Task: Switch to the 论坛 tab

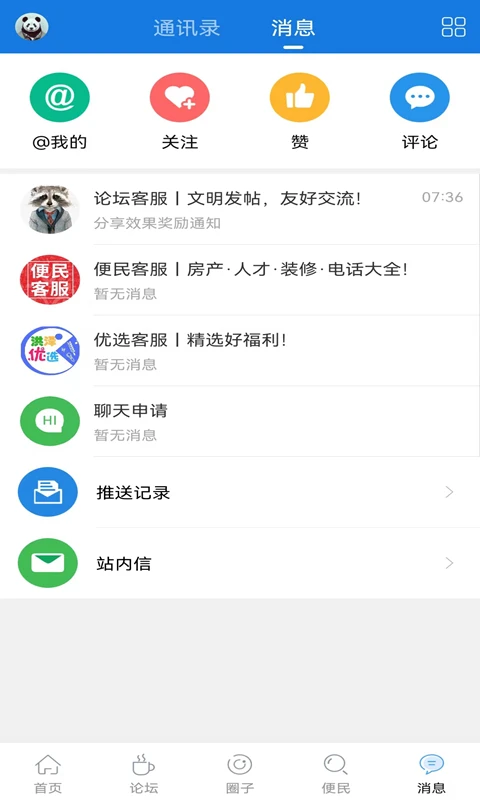Action: click(144, 773)
